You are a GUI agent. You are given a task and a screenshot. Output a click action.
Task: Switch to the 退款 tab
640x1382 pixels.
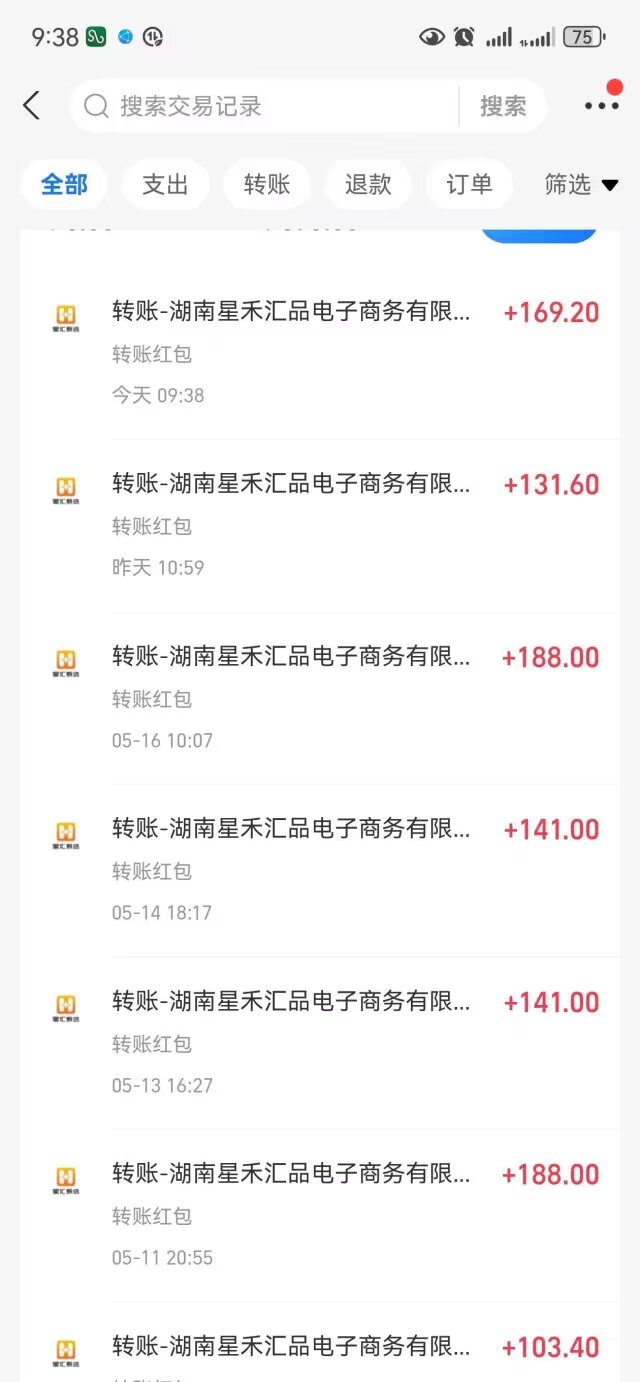point(368,184)
